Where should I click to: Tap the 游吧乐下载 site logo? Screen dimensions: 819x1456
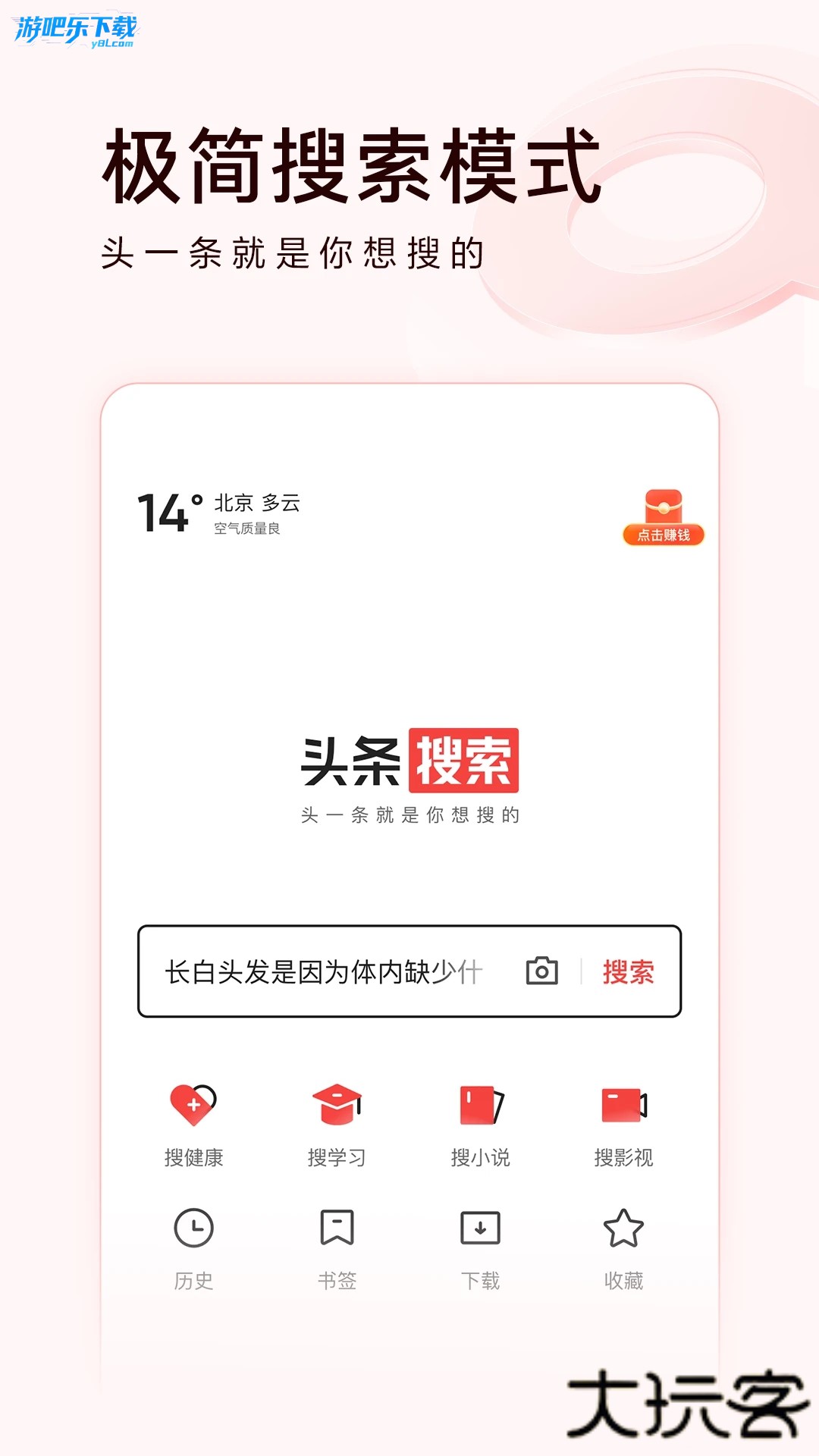click(76, 27)
